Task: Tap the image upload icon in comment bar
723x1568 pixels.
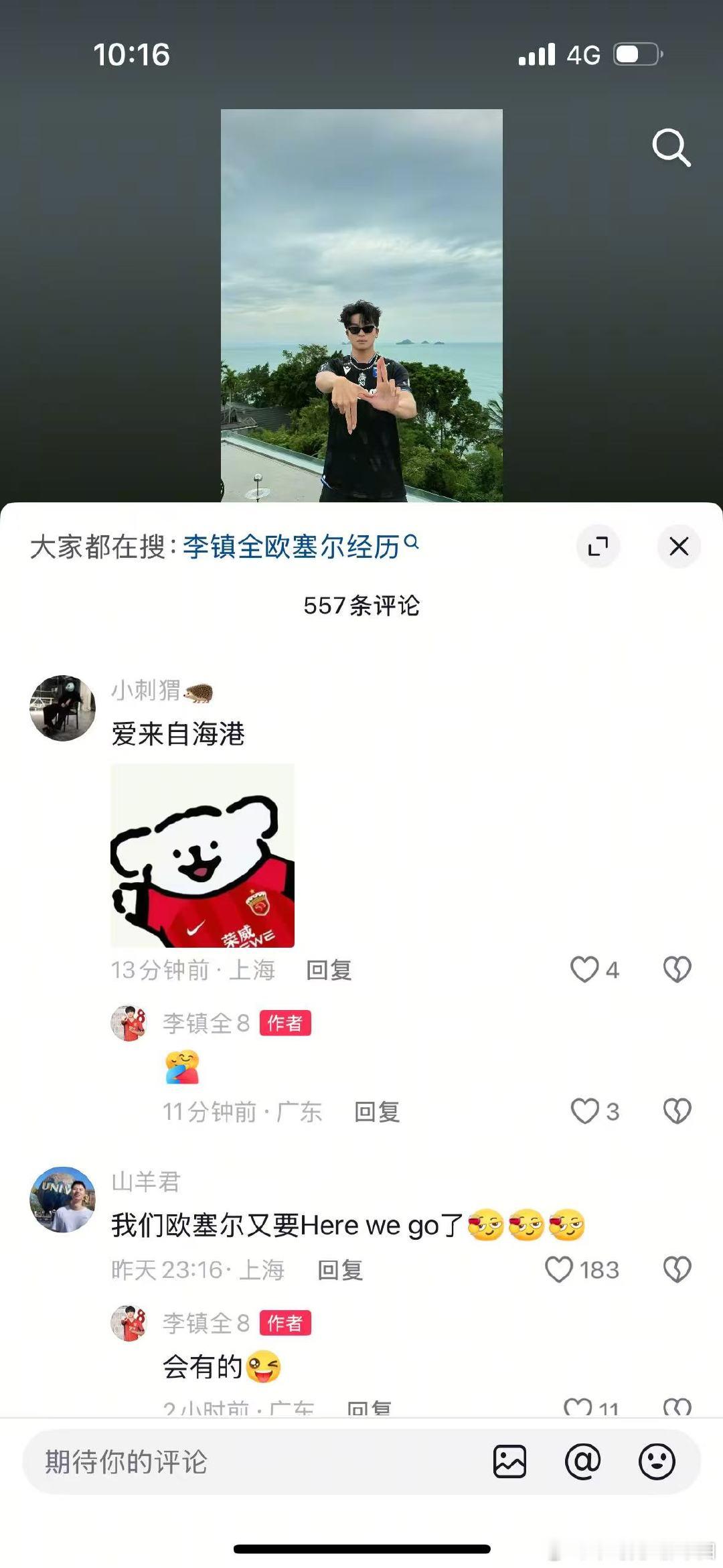Action: (x=510, y=1459)
